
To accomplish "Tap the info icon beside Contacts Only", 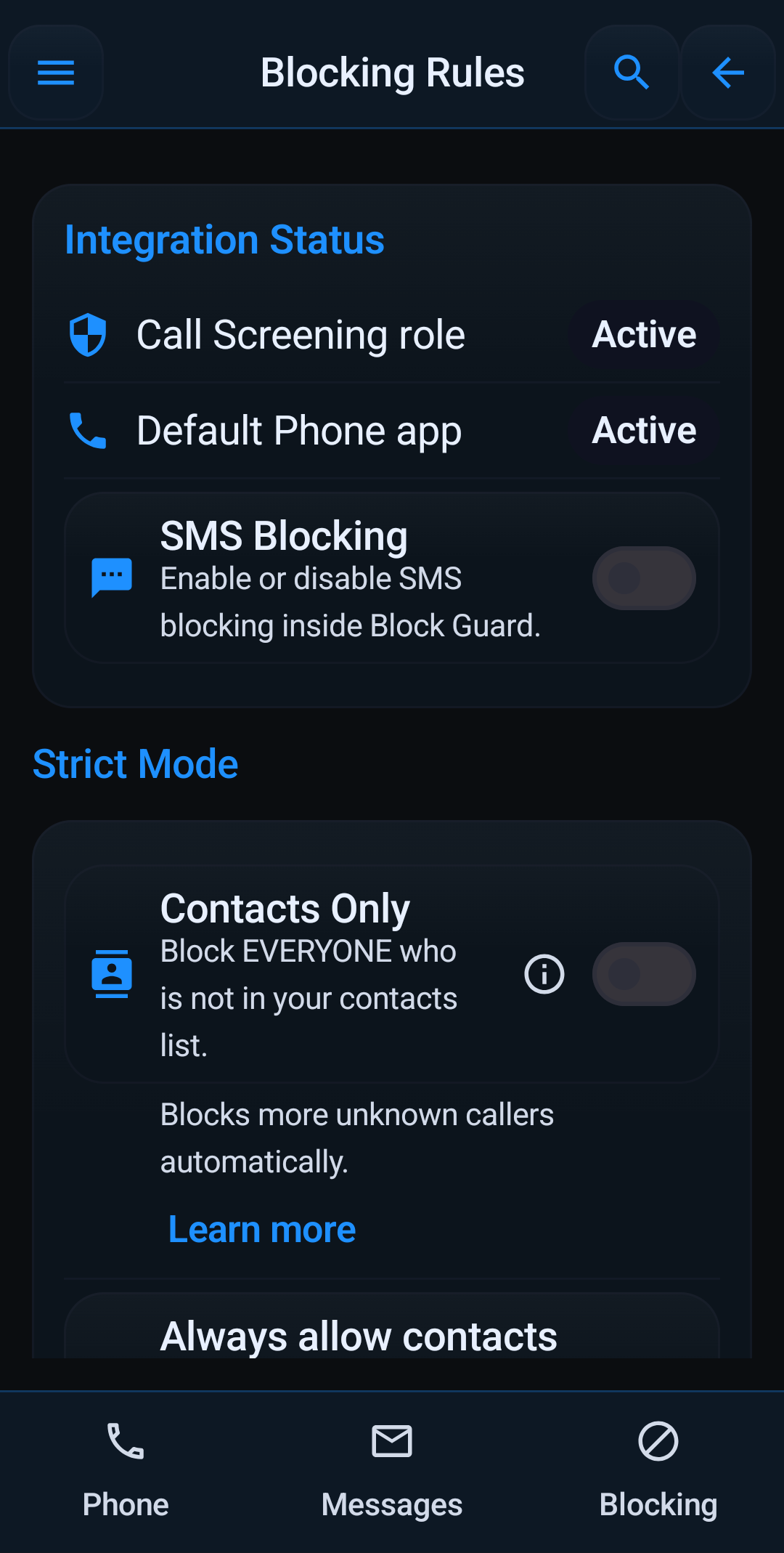I will pos(543,974).
